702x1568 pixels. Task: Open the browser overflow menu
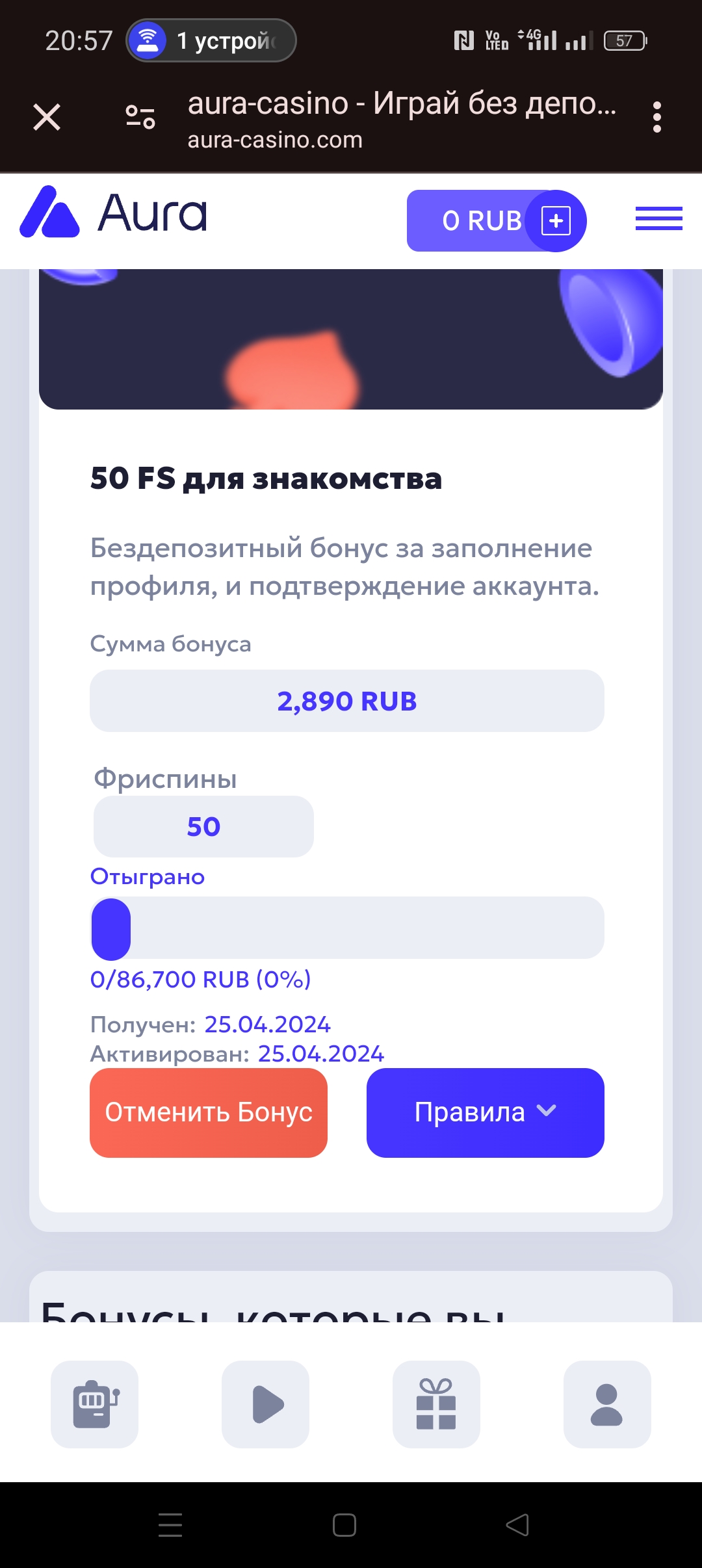pos(656,118)
